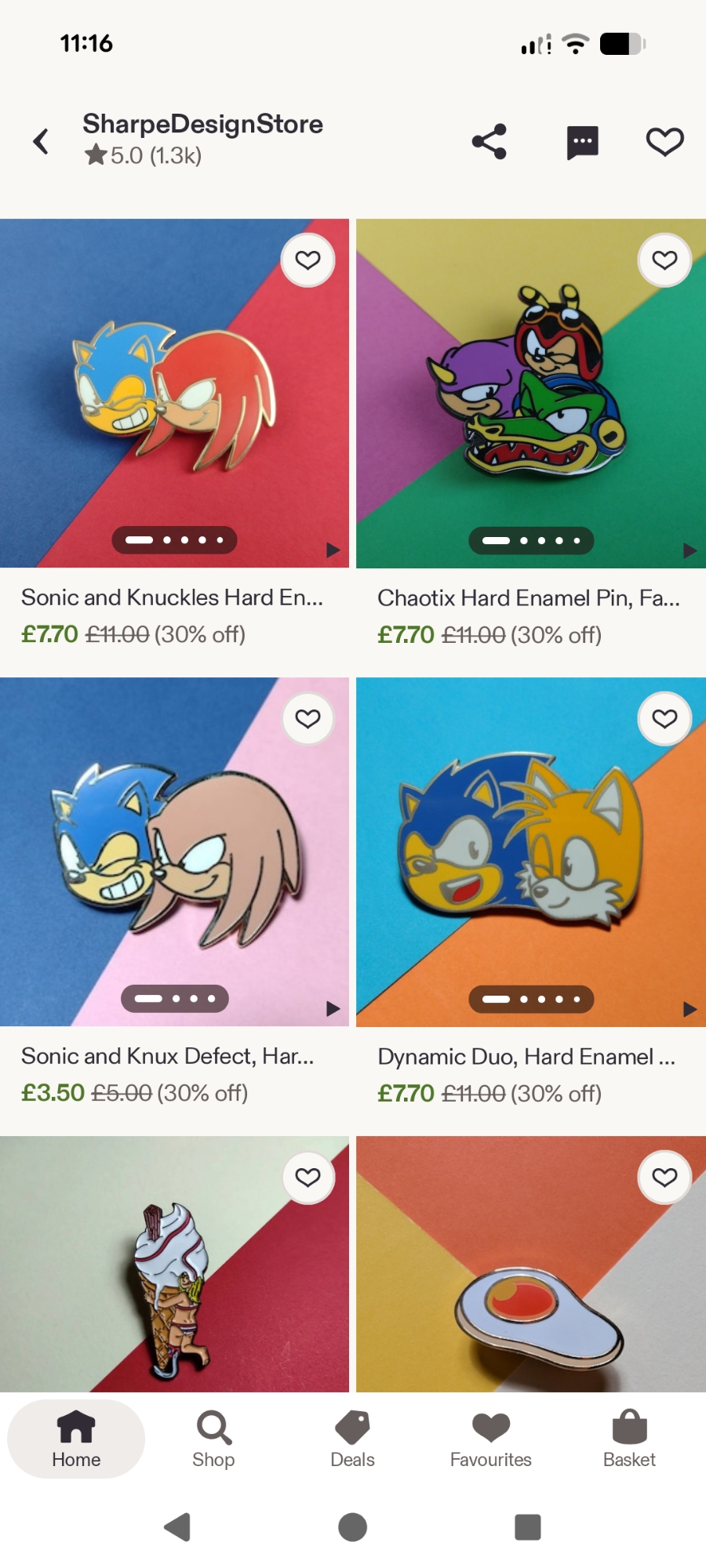Favourite the fried egg pin
This screenshot has width=706, height=1568.
(x=664, y=1177)
